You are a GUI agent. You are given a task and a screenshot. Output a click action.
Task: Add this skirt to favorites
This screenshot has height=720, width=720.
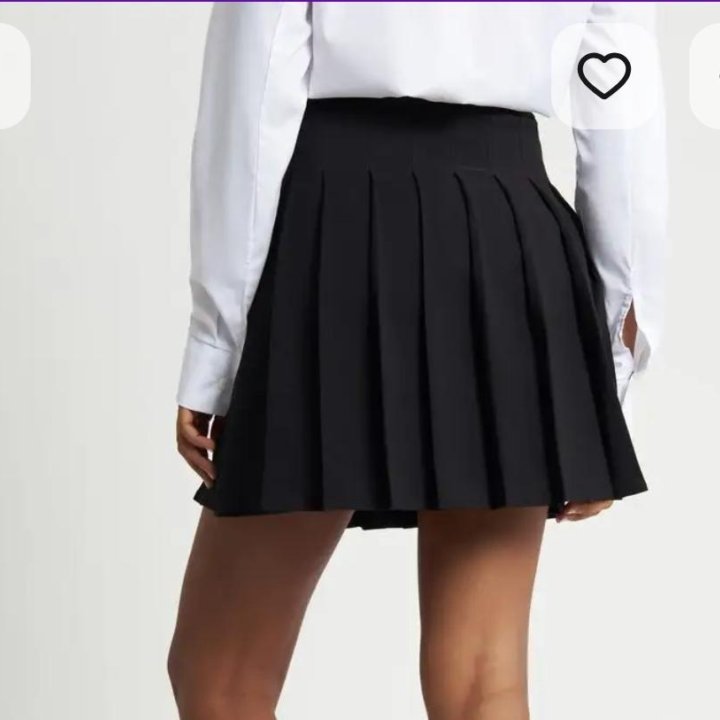pyautogui.click(x=604, y=76)
